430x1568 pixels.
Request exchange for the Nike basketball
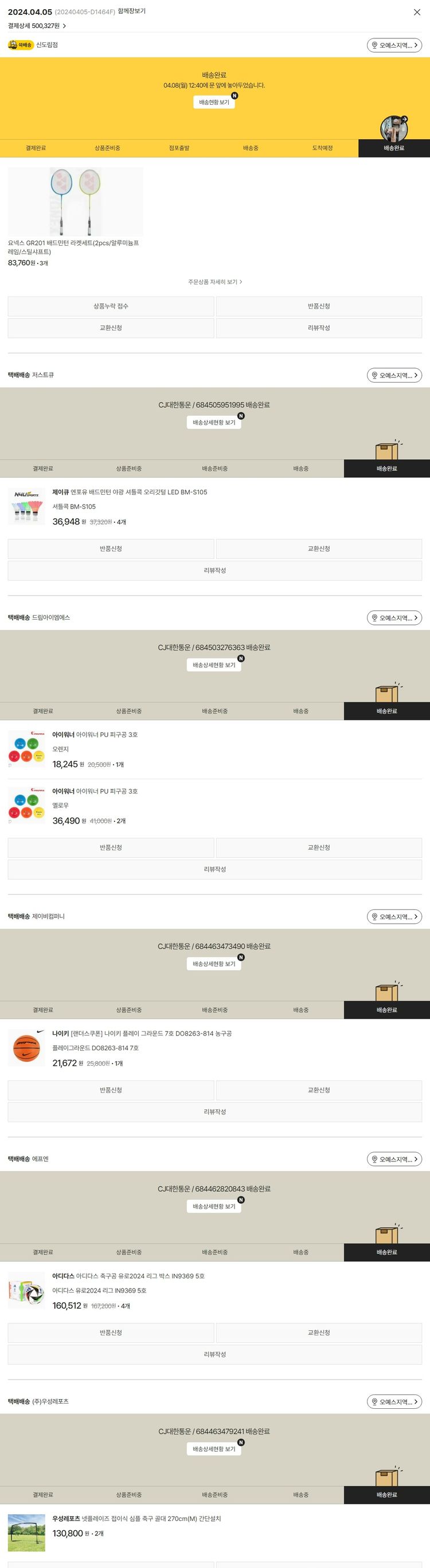(x=319, y=1090)
